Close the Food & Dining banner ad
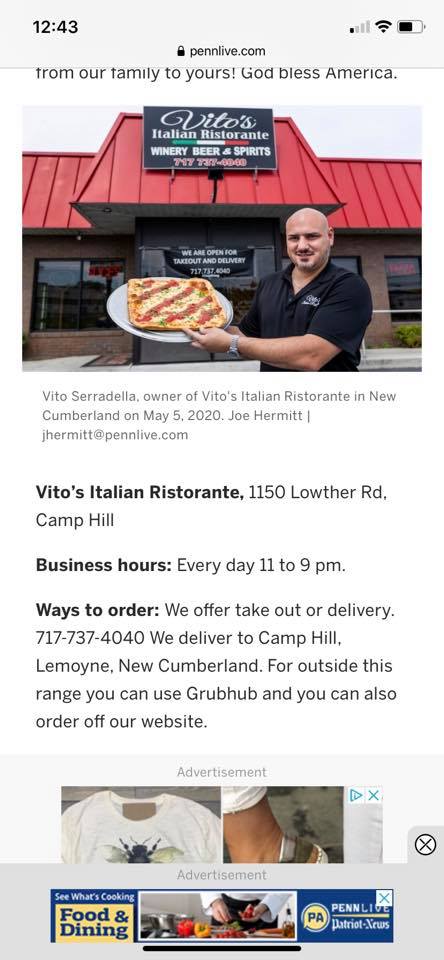The height and width of the screenshot is (960, 444). click(384, 898)
